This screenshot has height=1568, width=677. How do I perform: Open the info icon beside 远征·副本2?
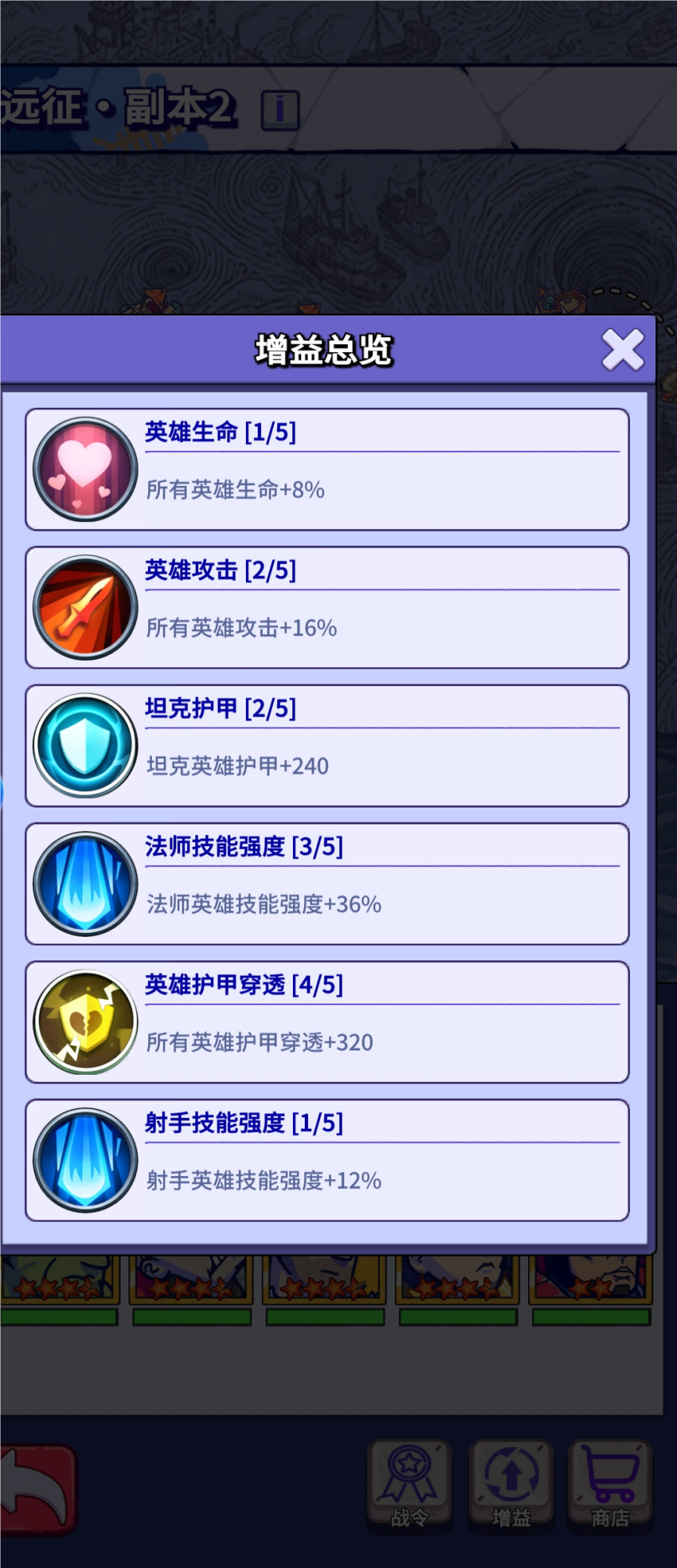coord(280,109)
